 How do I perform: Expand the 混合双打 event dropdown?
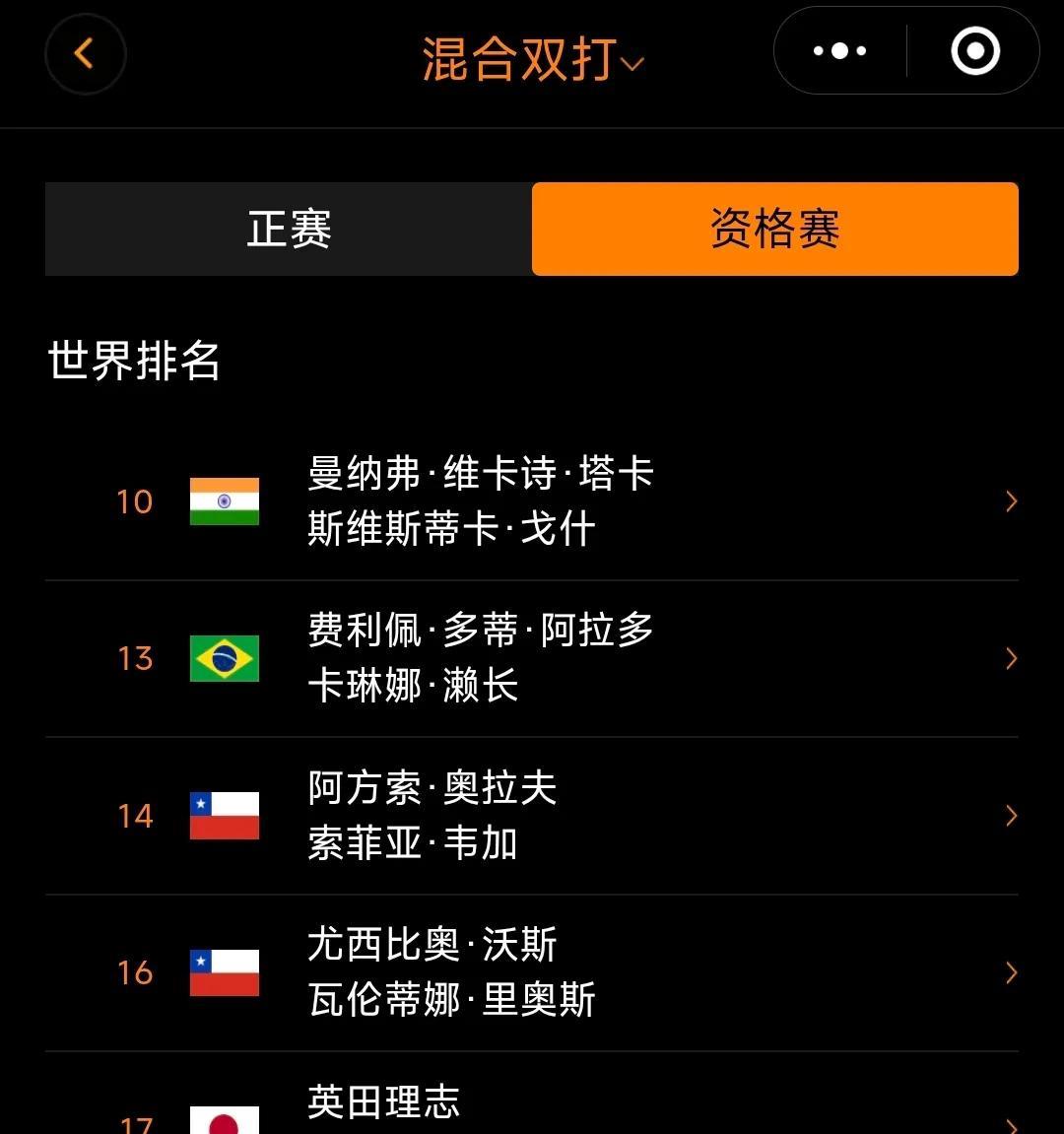click(532, 60)
